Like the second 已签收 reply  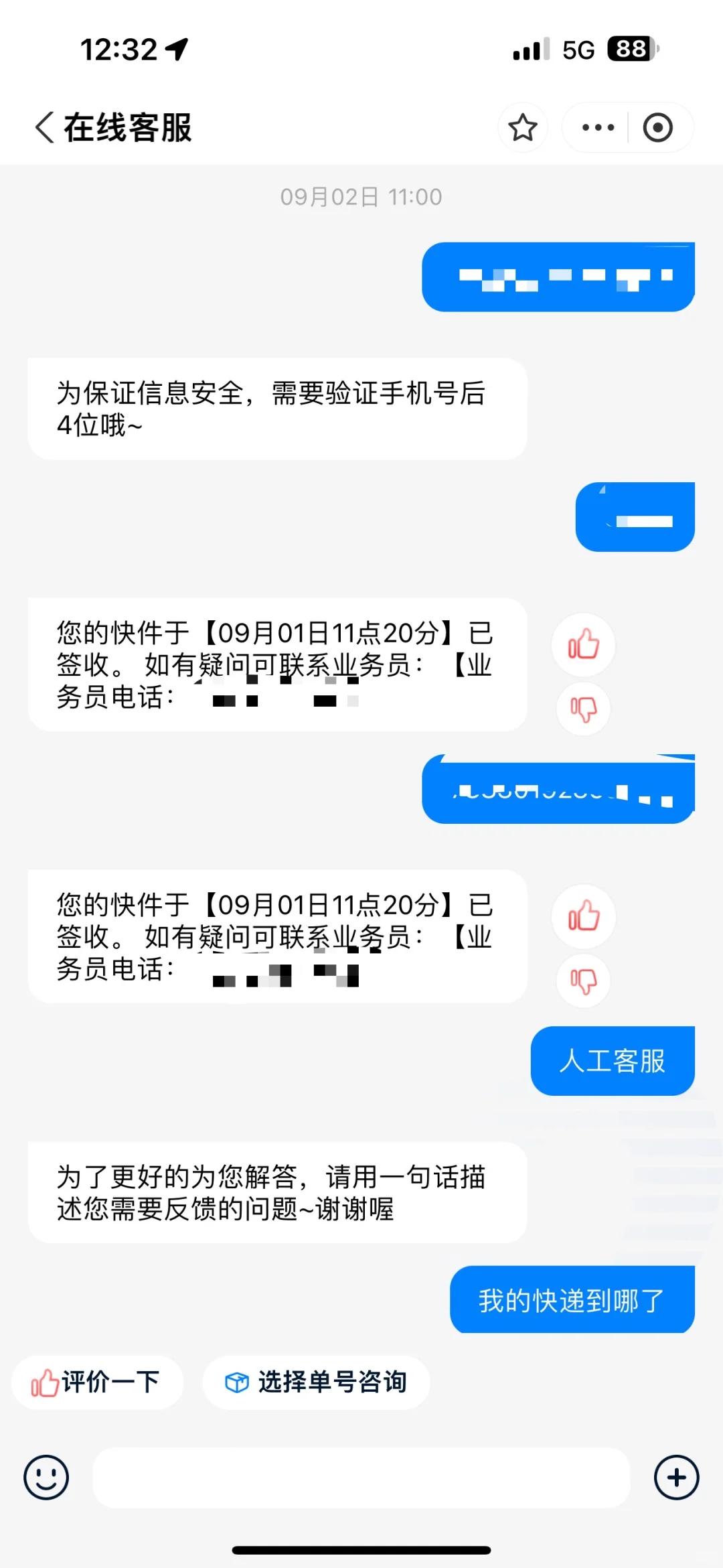click(x=583, y=916)
